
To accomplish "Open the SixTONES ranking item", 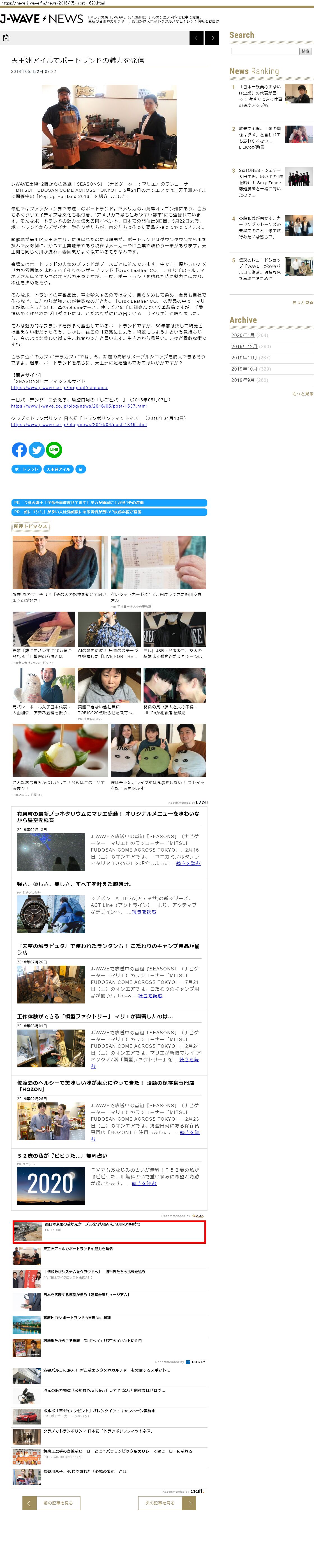I will [x=260, y=182].
